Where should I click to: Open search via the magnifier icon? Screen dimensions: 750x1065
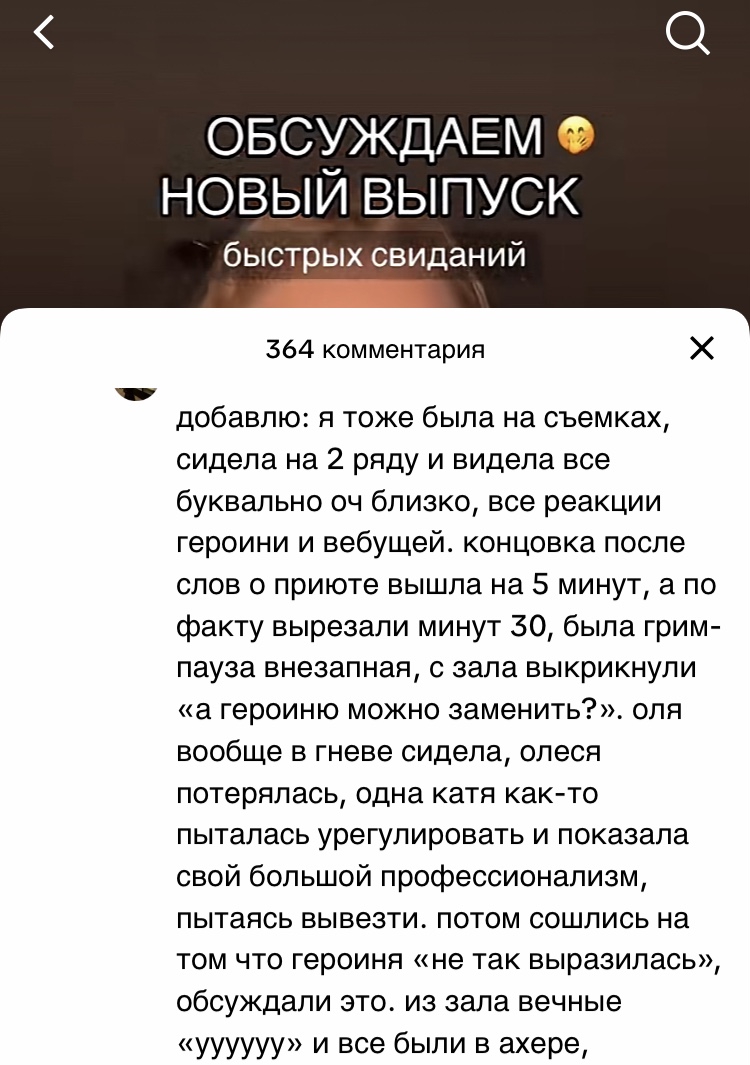686,36
